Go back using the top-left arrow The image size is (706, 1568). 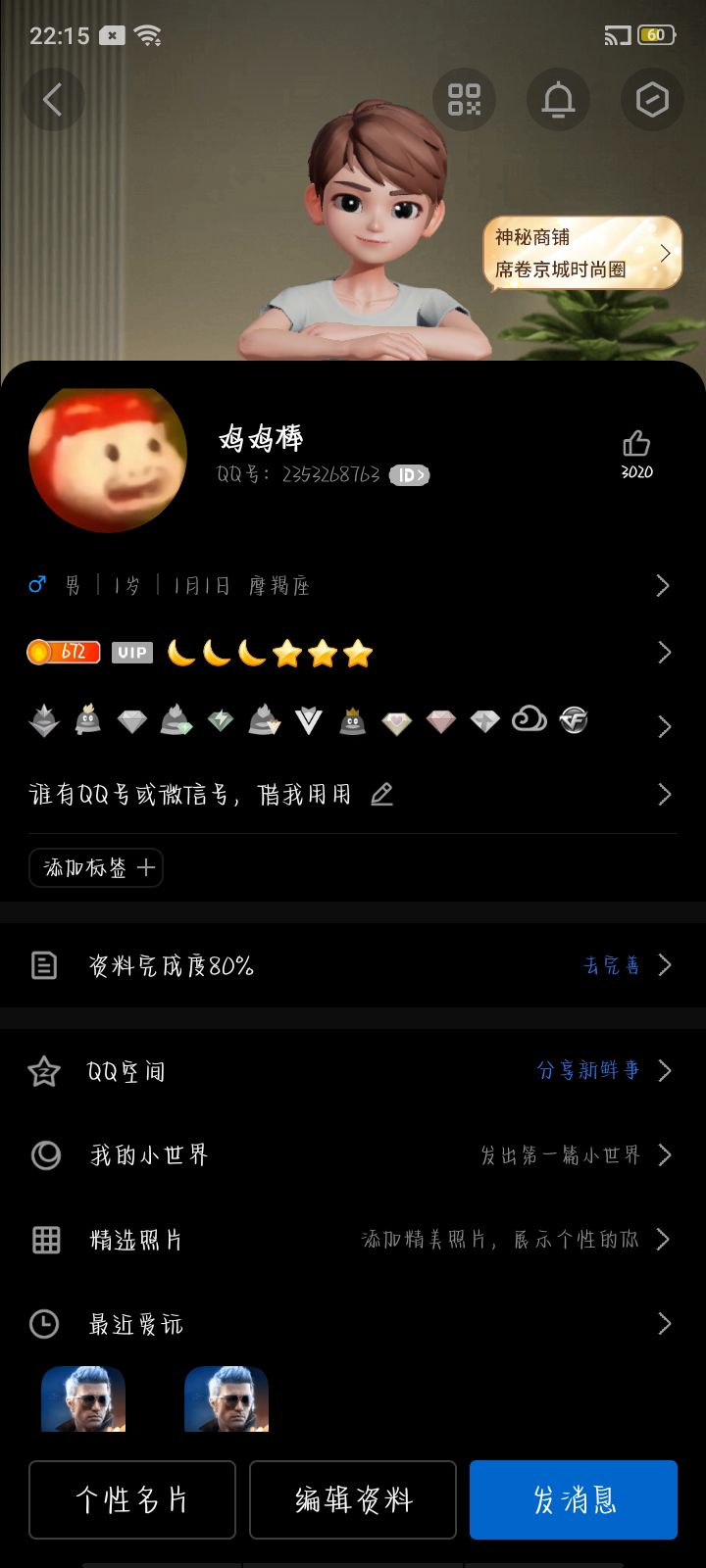click(x=53, y=99)
